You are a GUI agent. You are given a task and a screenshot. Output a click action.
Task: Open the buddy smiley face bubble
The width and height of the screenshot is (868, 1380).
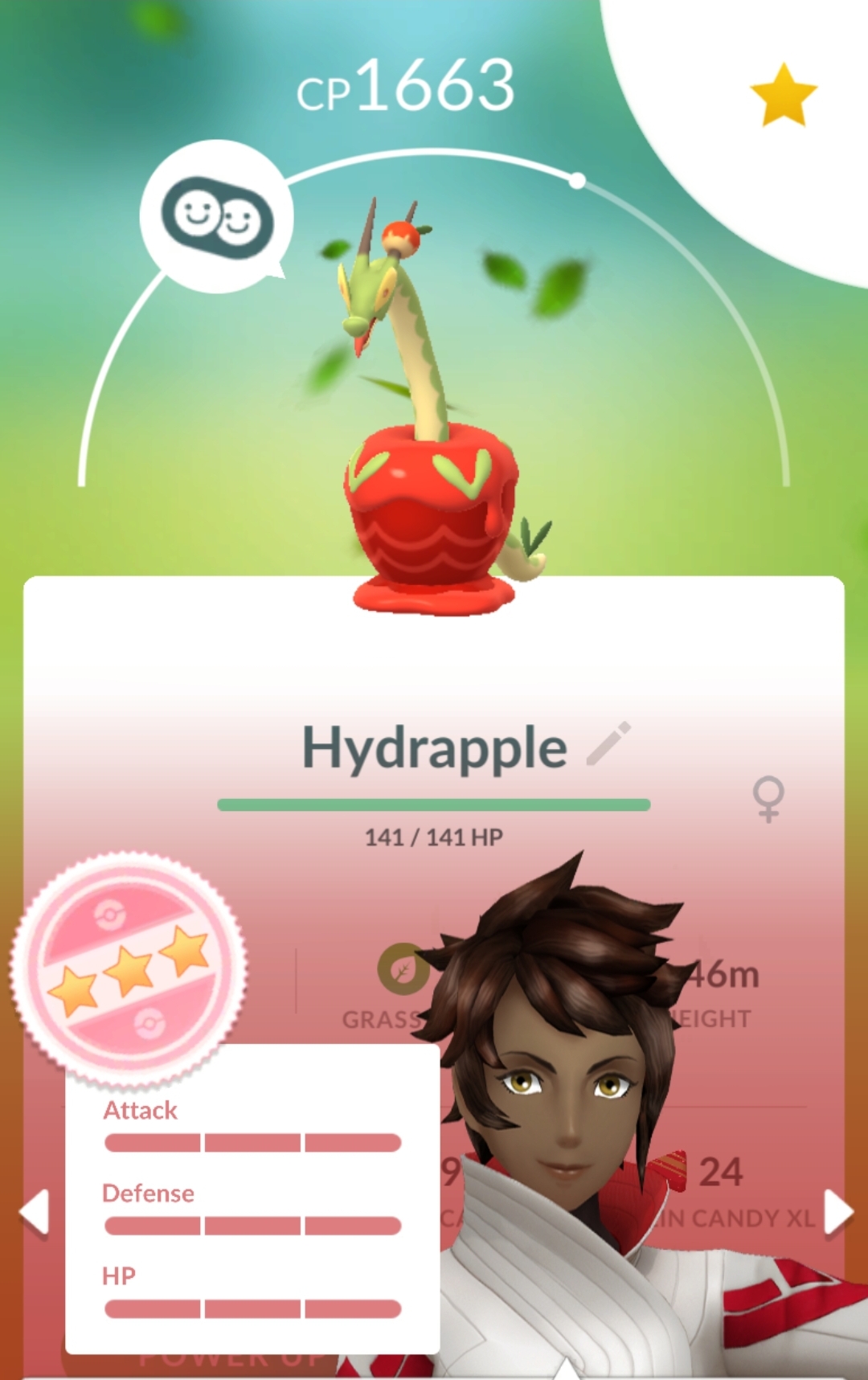click(x=217, y=216)
